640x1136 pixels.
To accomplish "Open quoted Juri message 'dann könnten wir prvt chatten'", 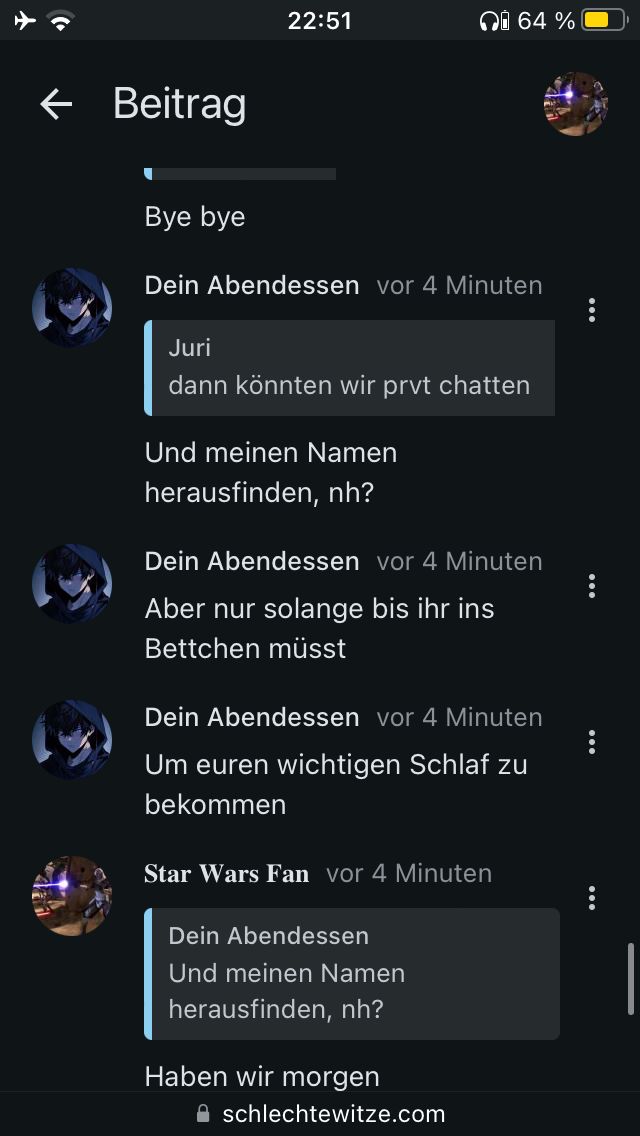I will (x=350, y=367).
